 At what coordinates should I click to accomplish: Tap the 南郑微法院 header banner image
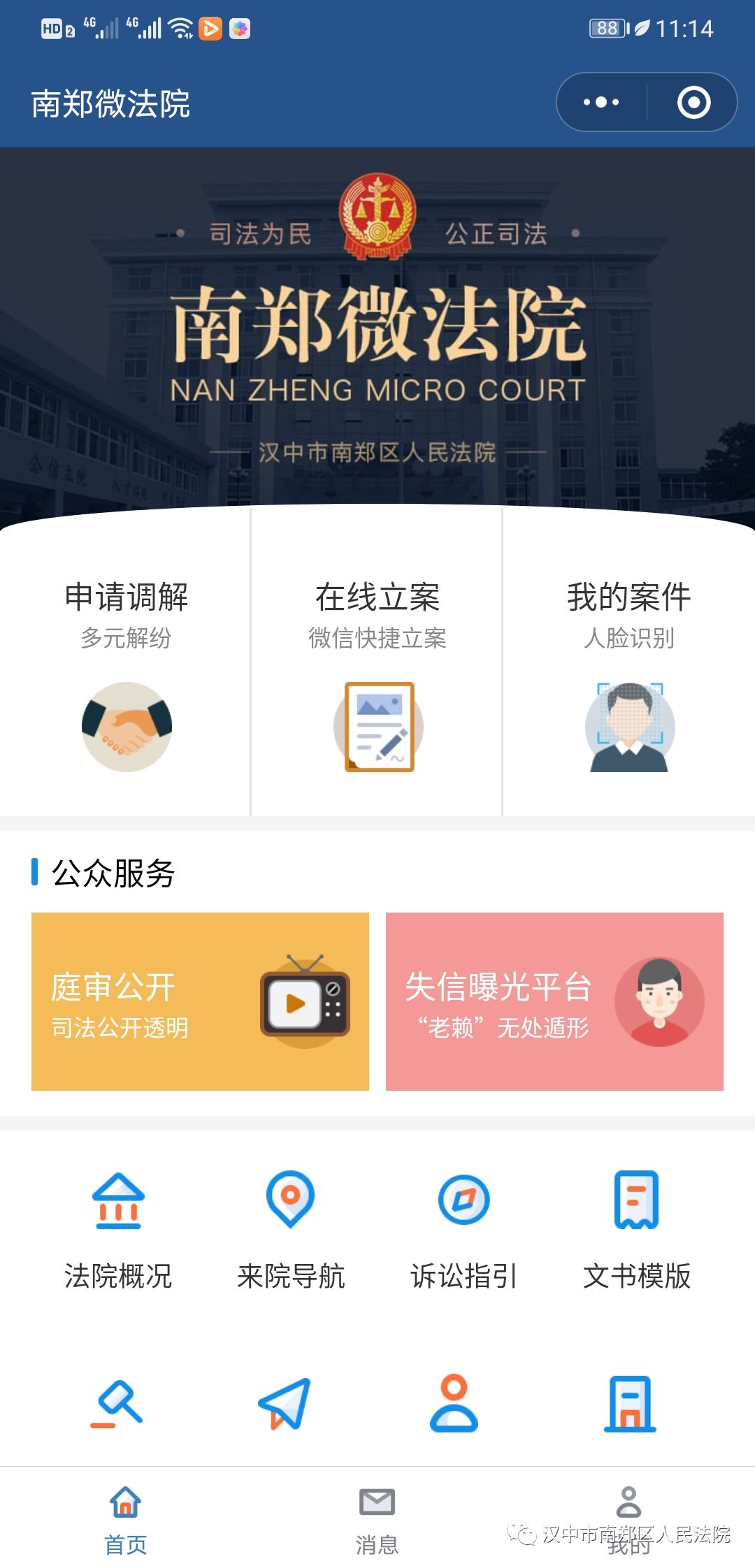pyautogui.click(x=377, y=328)
